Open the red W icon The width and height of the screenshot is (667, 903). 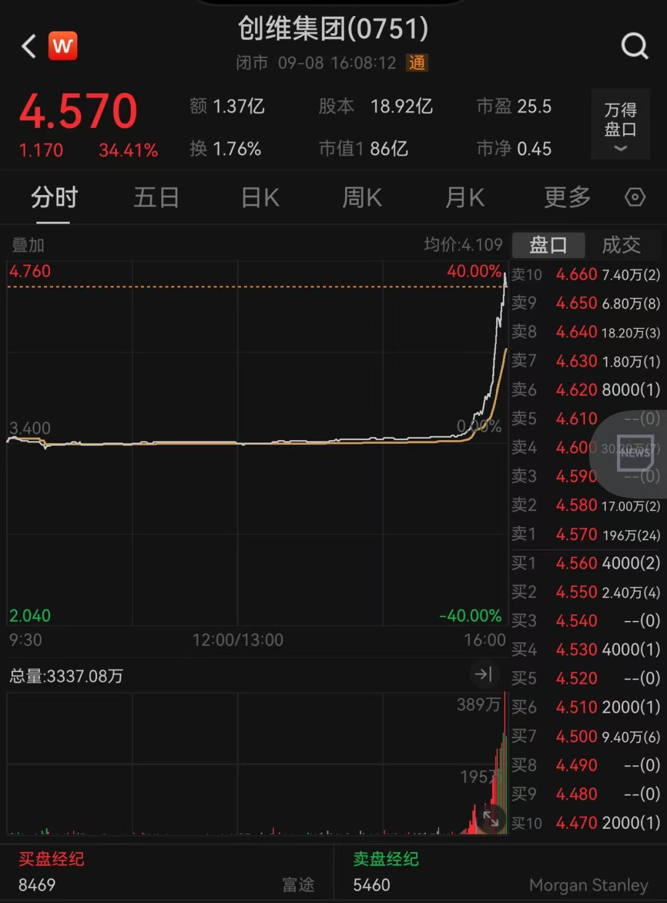point(63,46)
